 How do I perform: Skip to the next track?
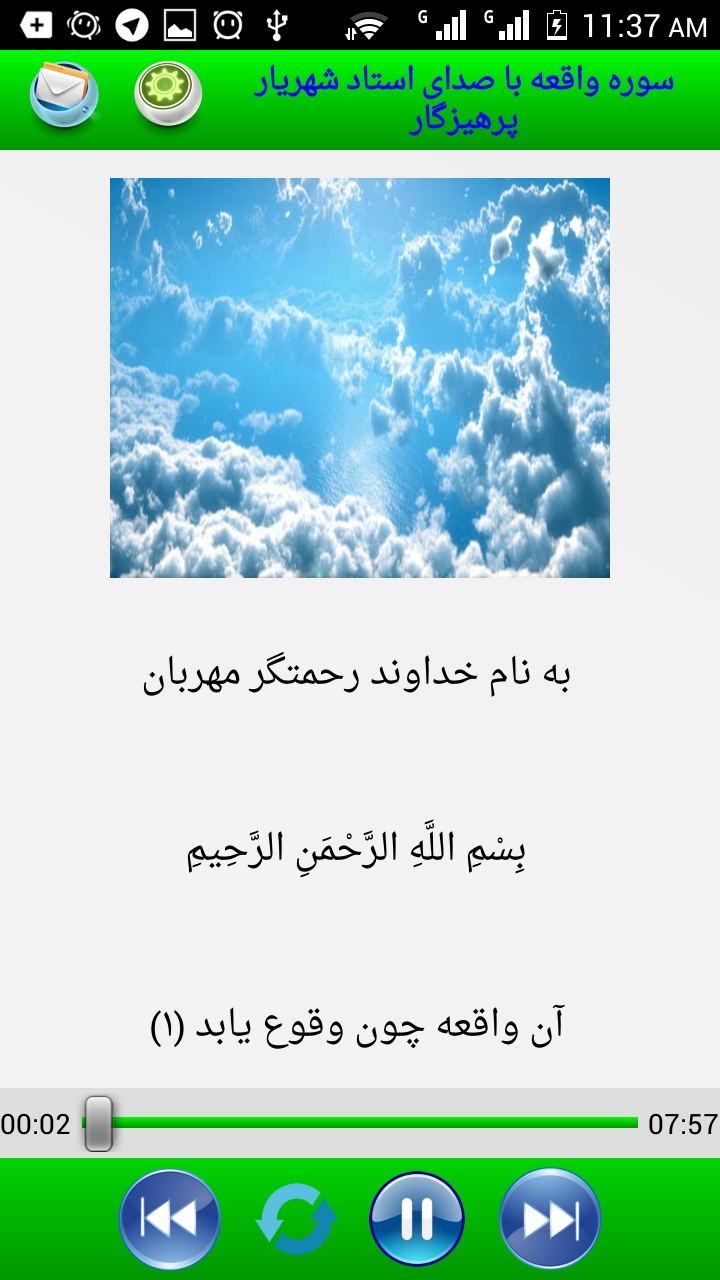pos(550,1219)
